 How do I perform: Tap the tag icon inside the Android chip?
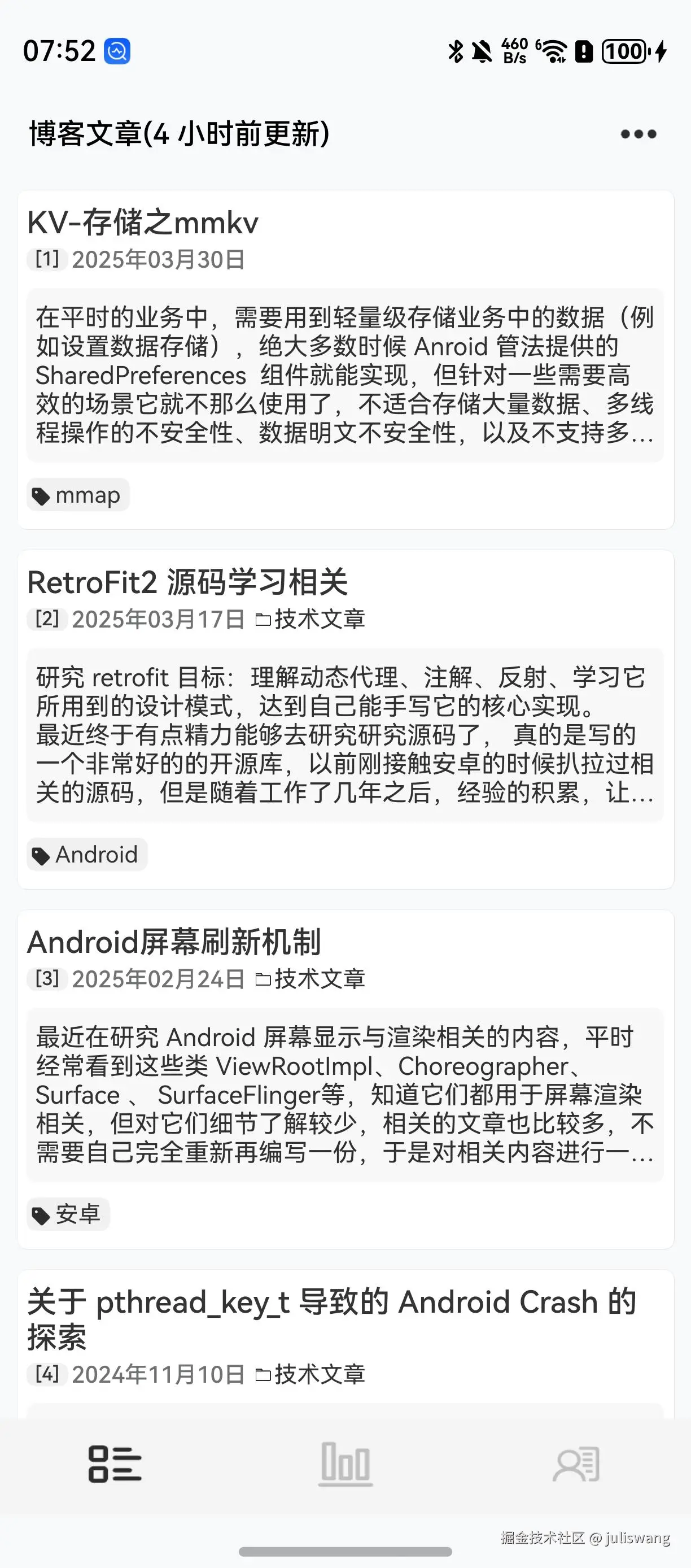[40, 855]
